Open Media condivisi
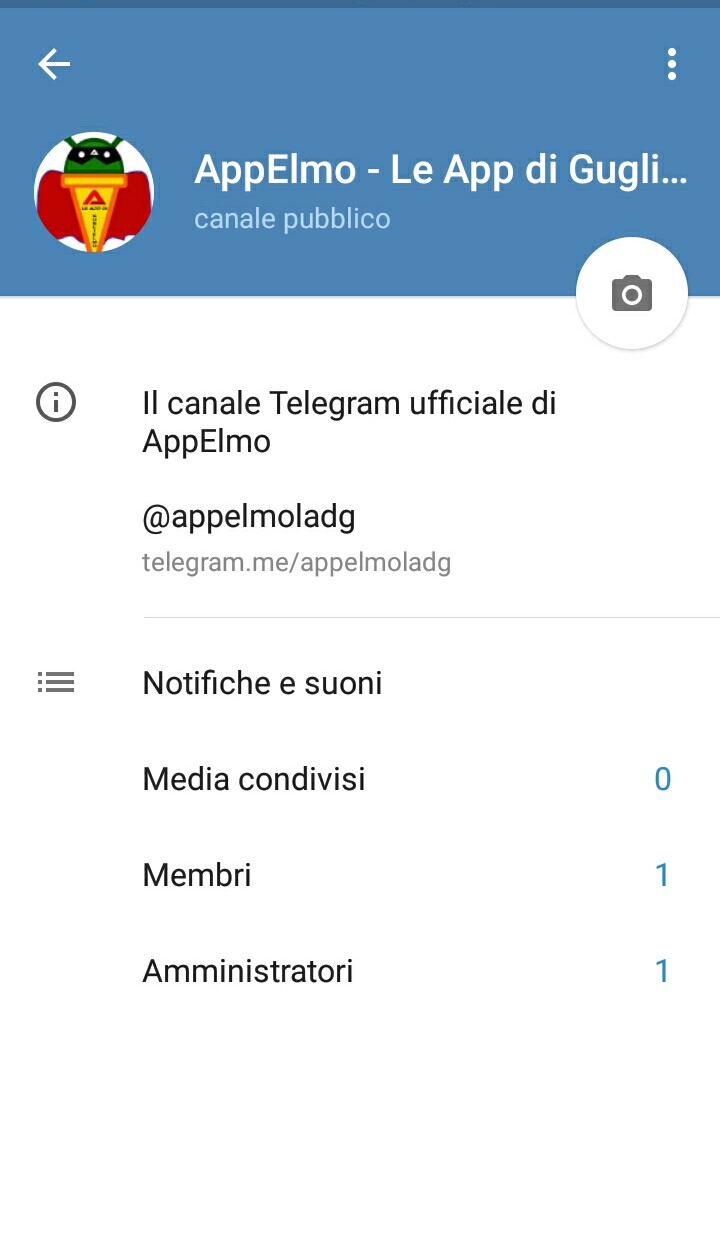Viewport: 720px width, 1238px height. [x=360, y=779]
